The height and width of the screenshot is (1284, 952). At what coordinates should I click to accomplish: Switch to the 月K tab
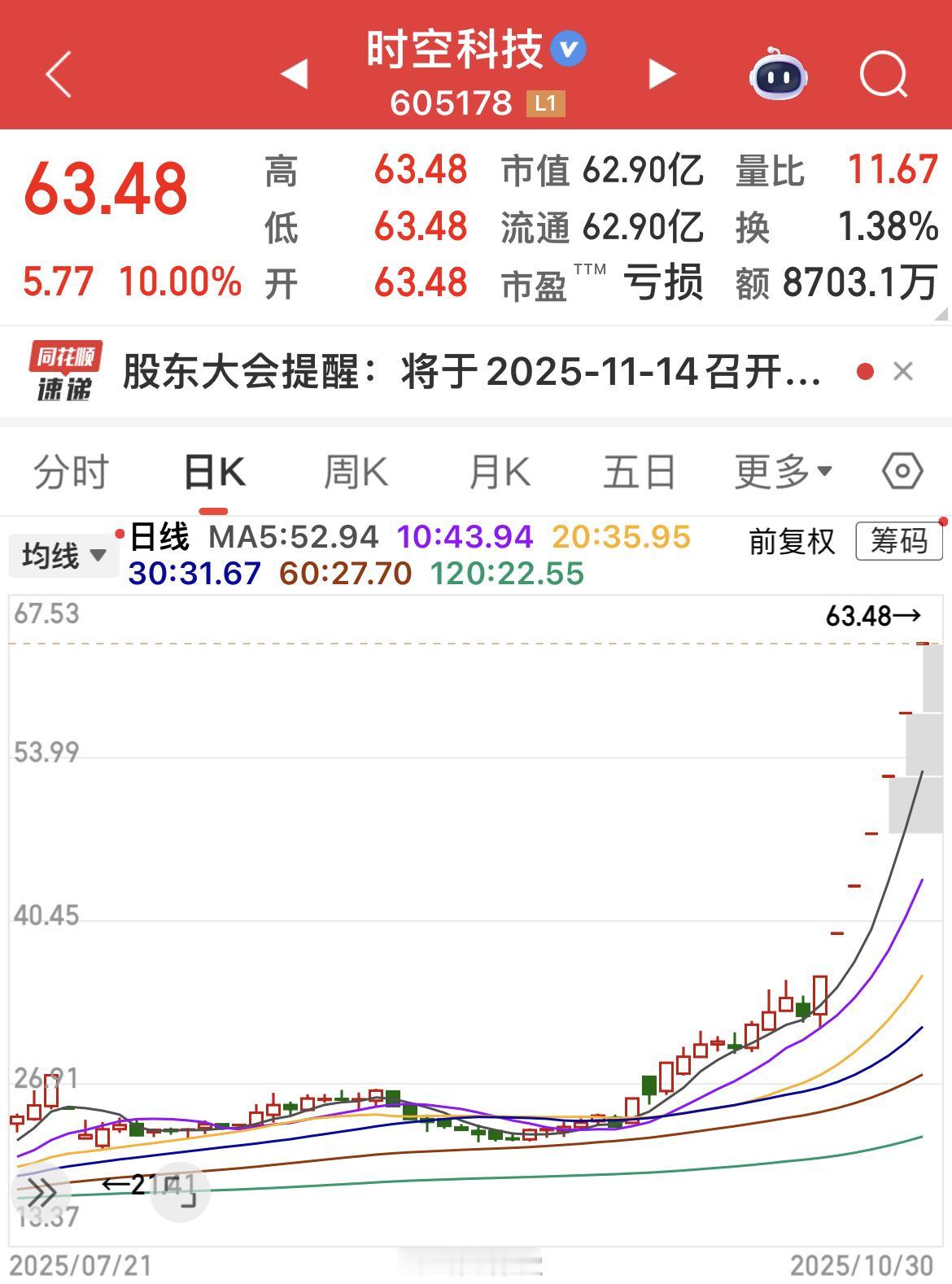[x=500, y=472]
